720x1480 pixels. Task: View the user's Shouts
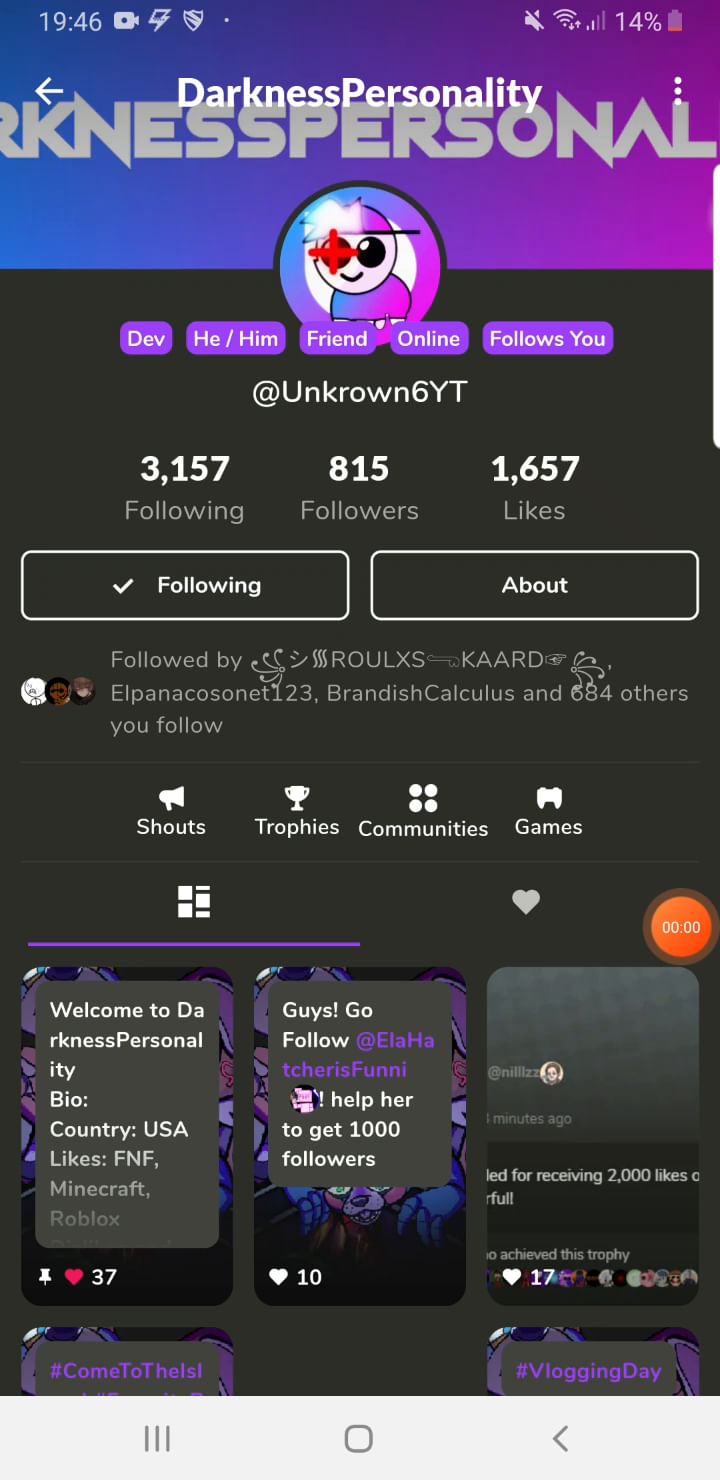point(171,812)
